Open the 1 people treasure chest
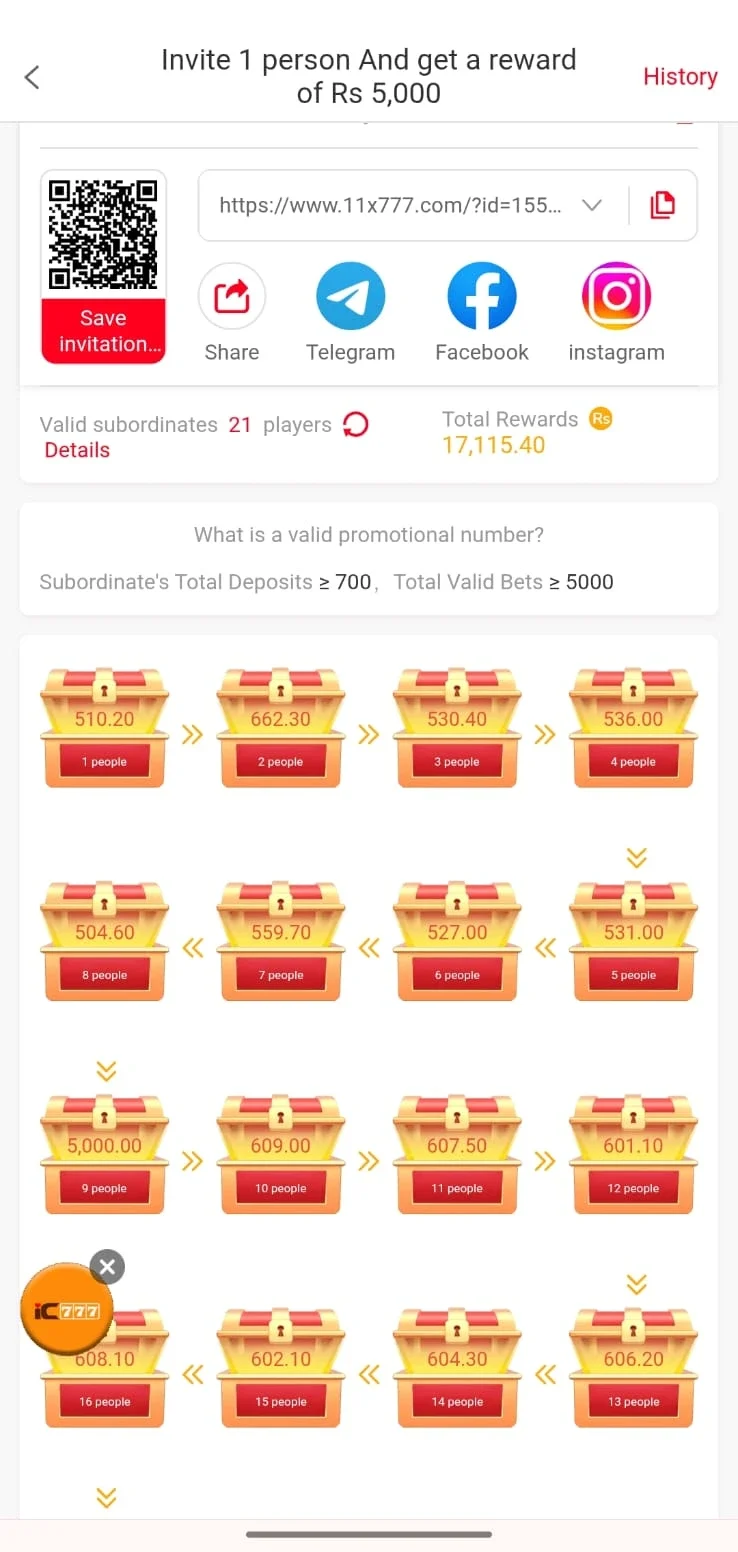 104,728
